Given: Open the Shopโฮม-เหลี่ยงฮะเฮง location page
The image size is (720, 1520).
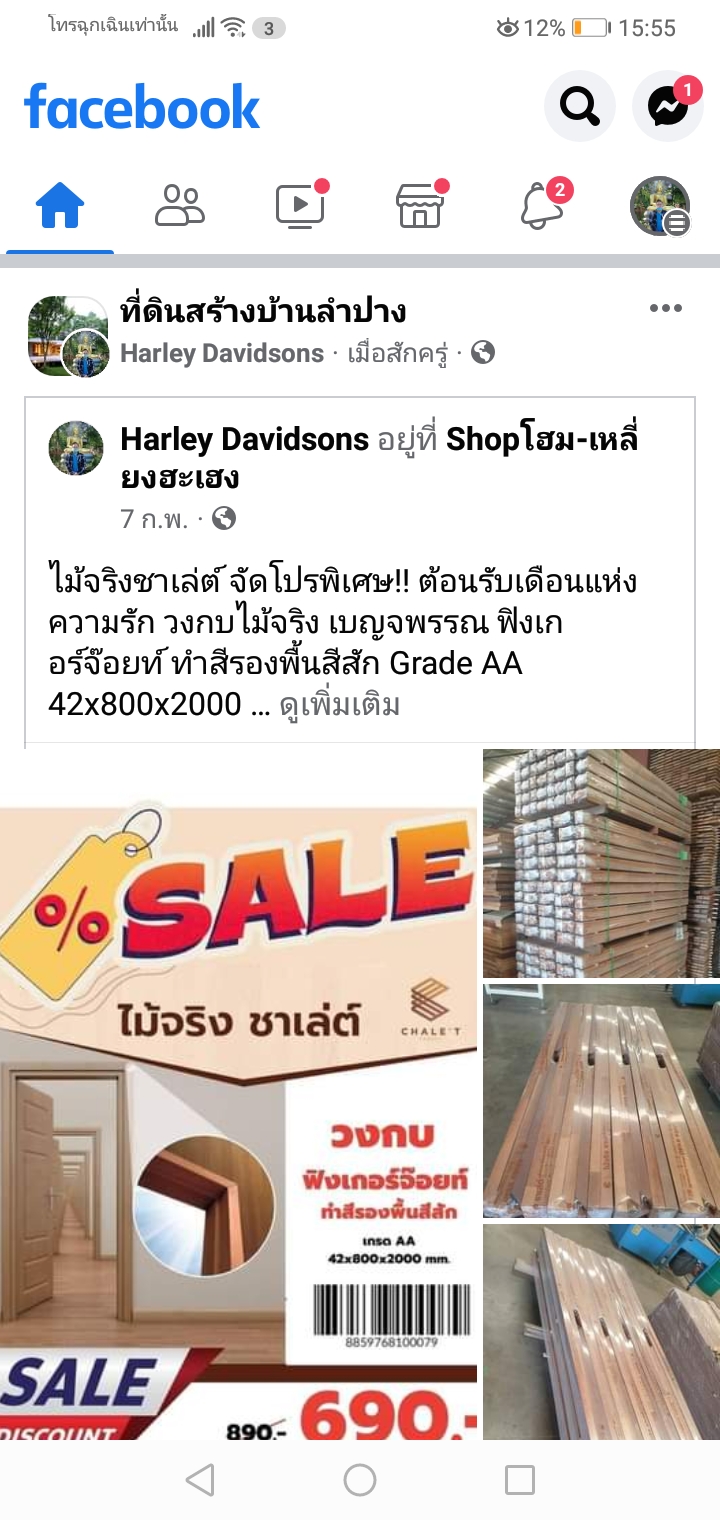Looking at the screenshot, I should 540,439.
